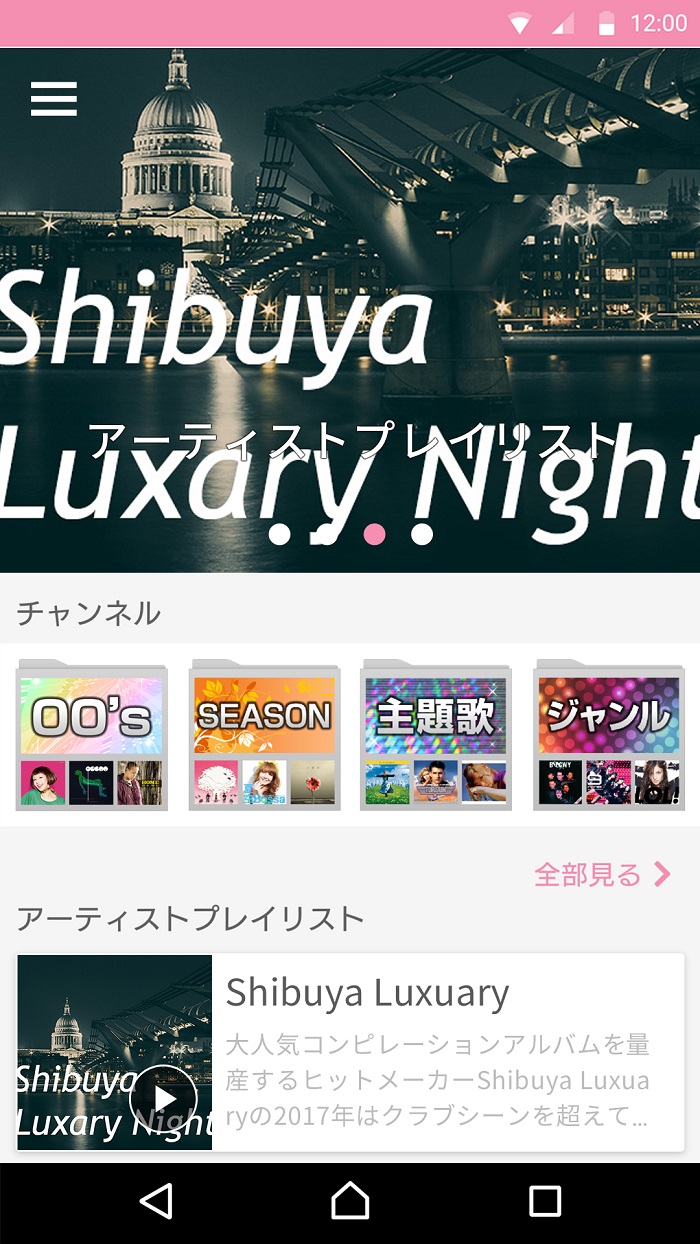Open the ジャンル channel folder

pyautogui.click(x=608, y=735)
